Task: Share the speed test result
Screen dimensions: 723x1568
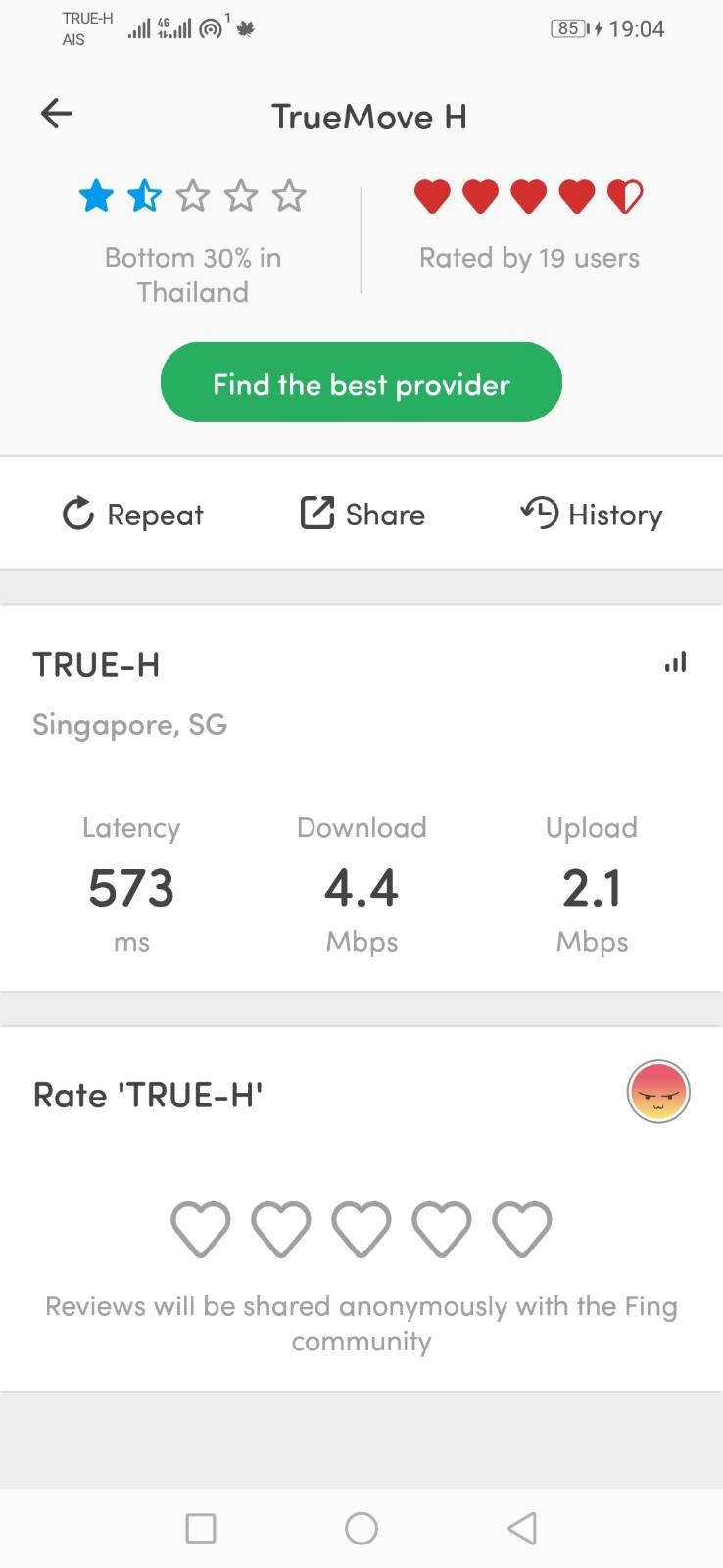Action: [x=361, y=514]
